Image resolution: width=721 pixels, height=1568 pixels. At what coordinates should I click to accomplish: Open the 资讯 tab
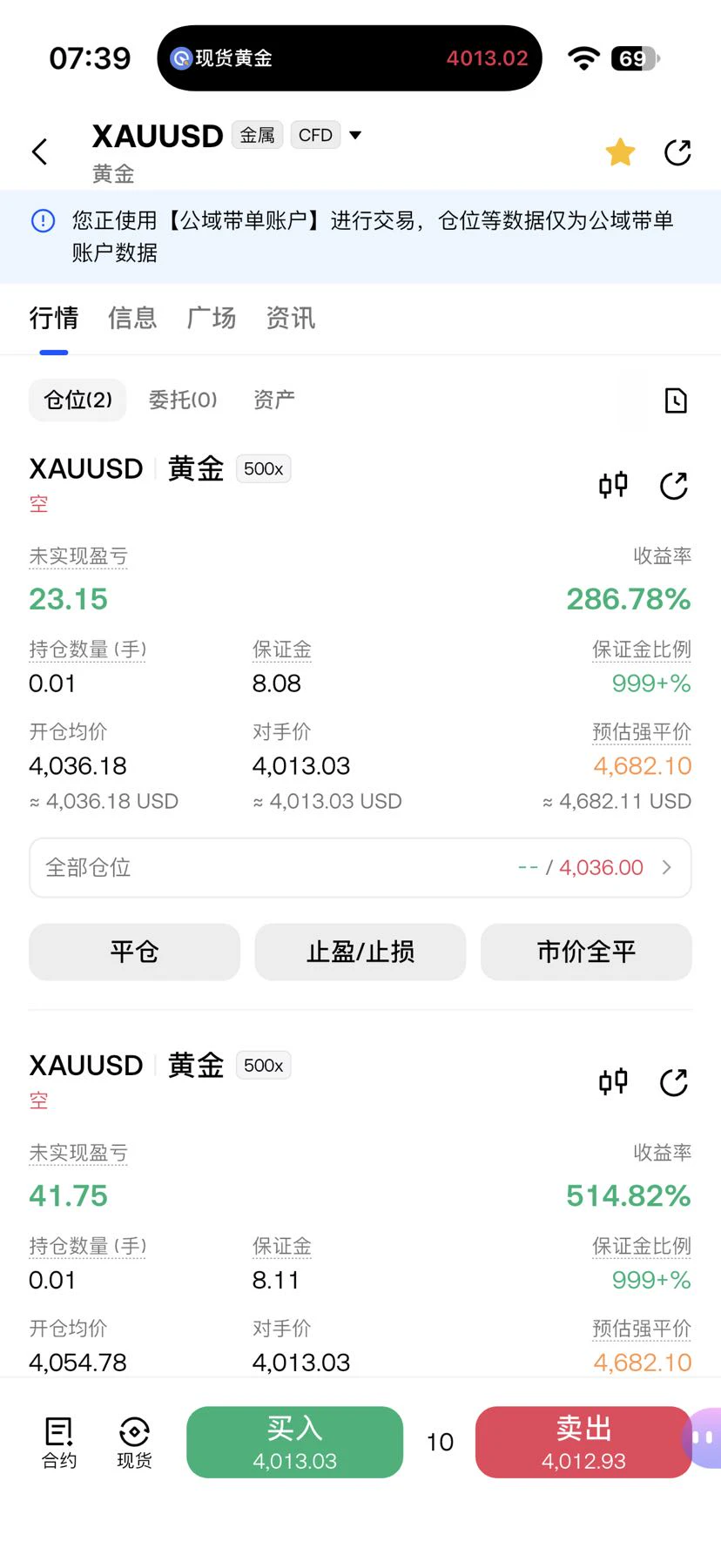[291, 318]
